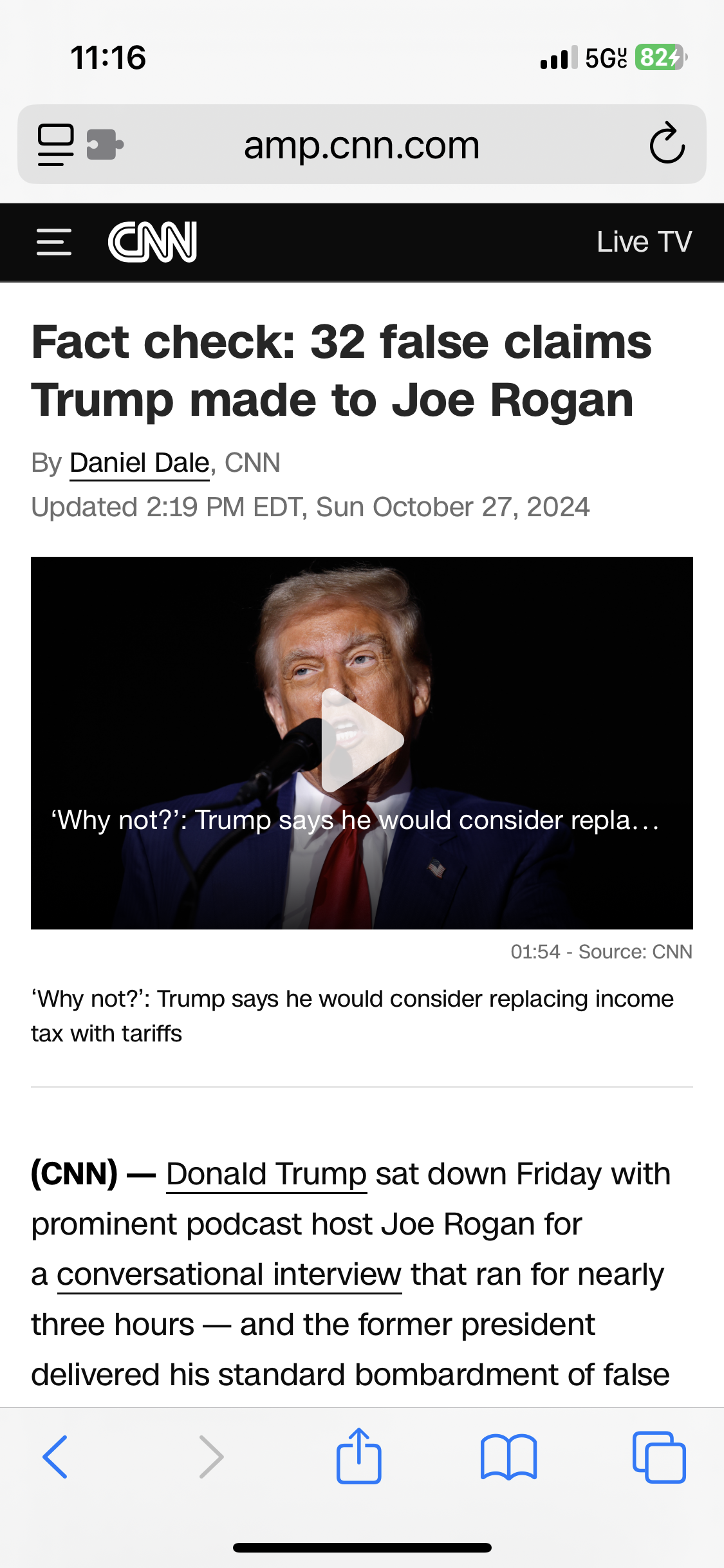This screenshot has height=1568, width=724.
Task: Reload the page
Action: click(x=667, y=143)
